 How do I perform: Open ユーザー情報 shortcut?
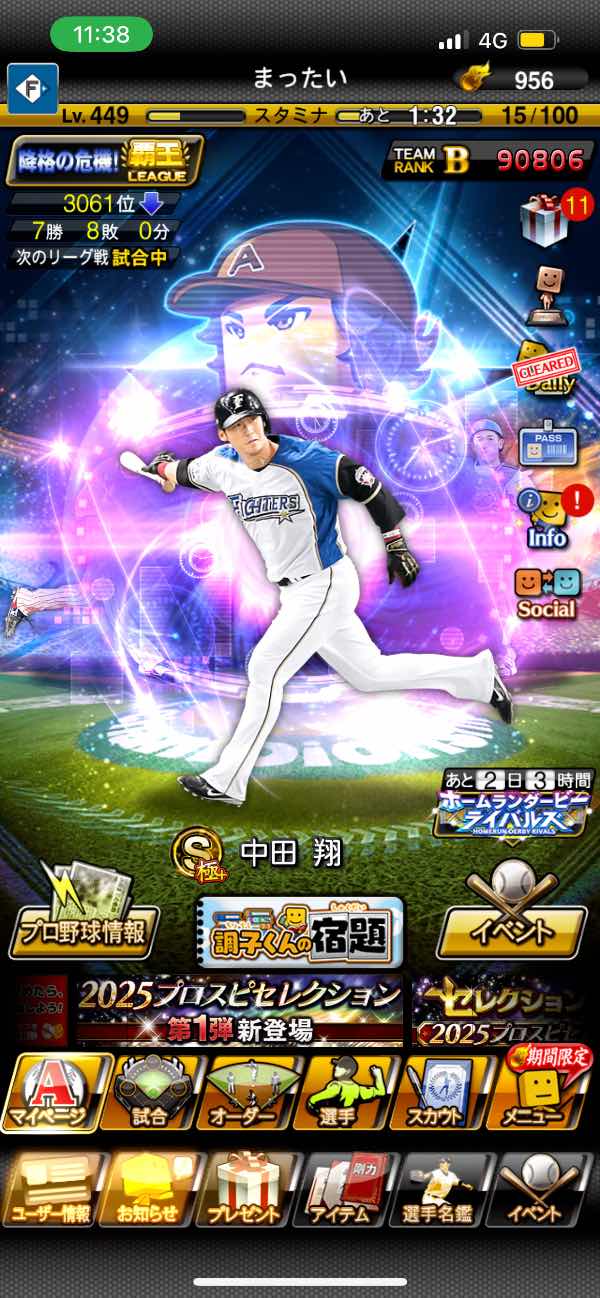click(x=51, y=1190)
